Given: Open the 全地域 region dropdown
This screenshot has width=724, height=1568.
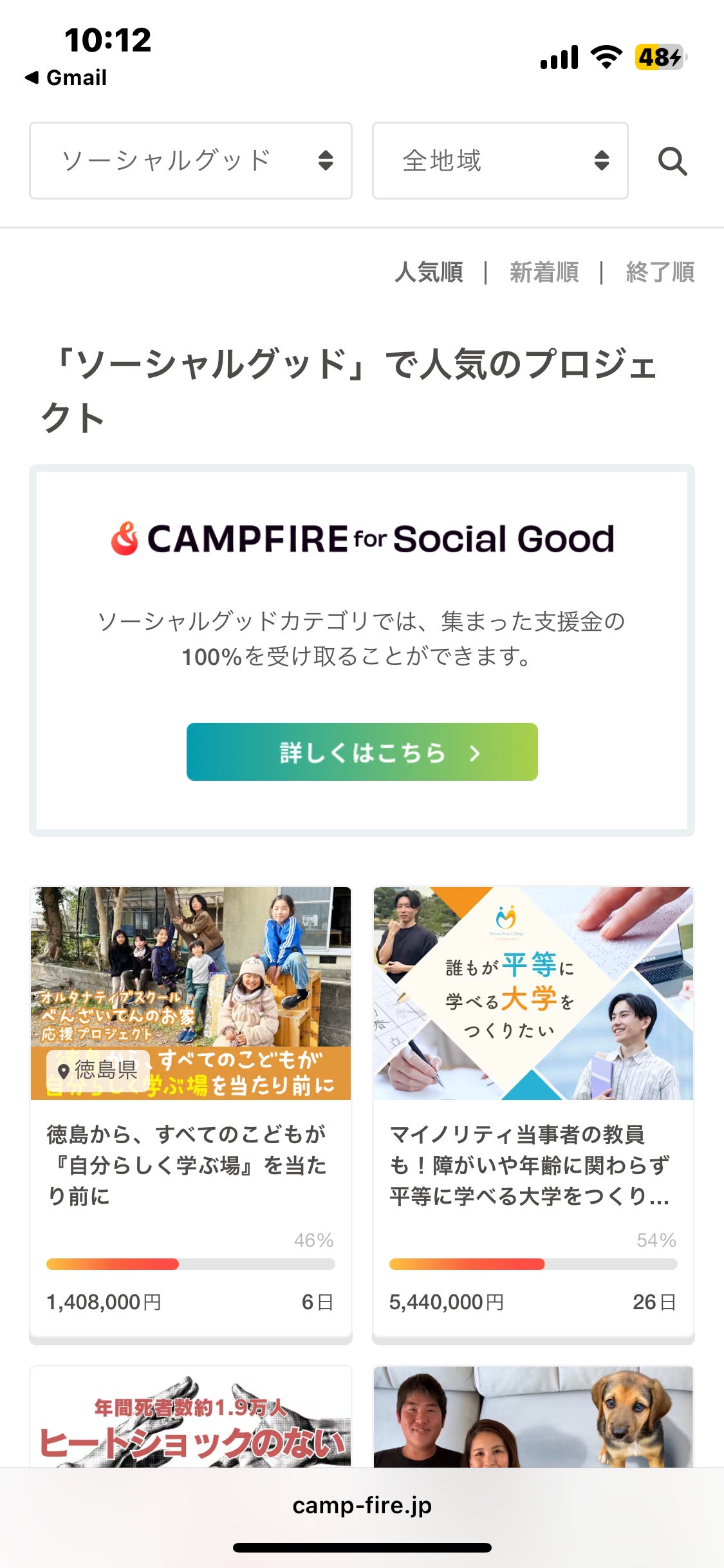Looking at the screenshot, I should tap(499, 161).
